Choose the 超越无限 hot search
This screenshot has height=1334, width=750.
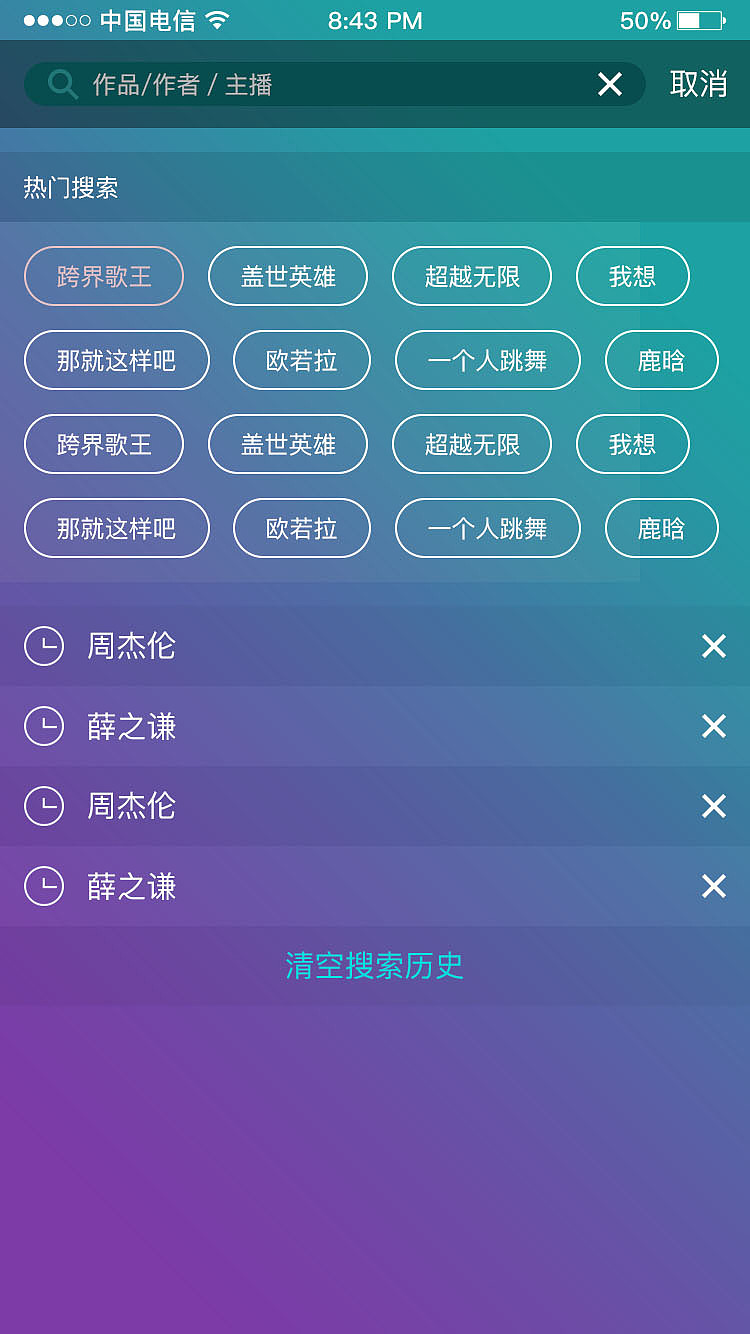coord(472,276)
